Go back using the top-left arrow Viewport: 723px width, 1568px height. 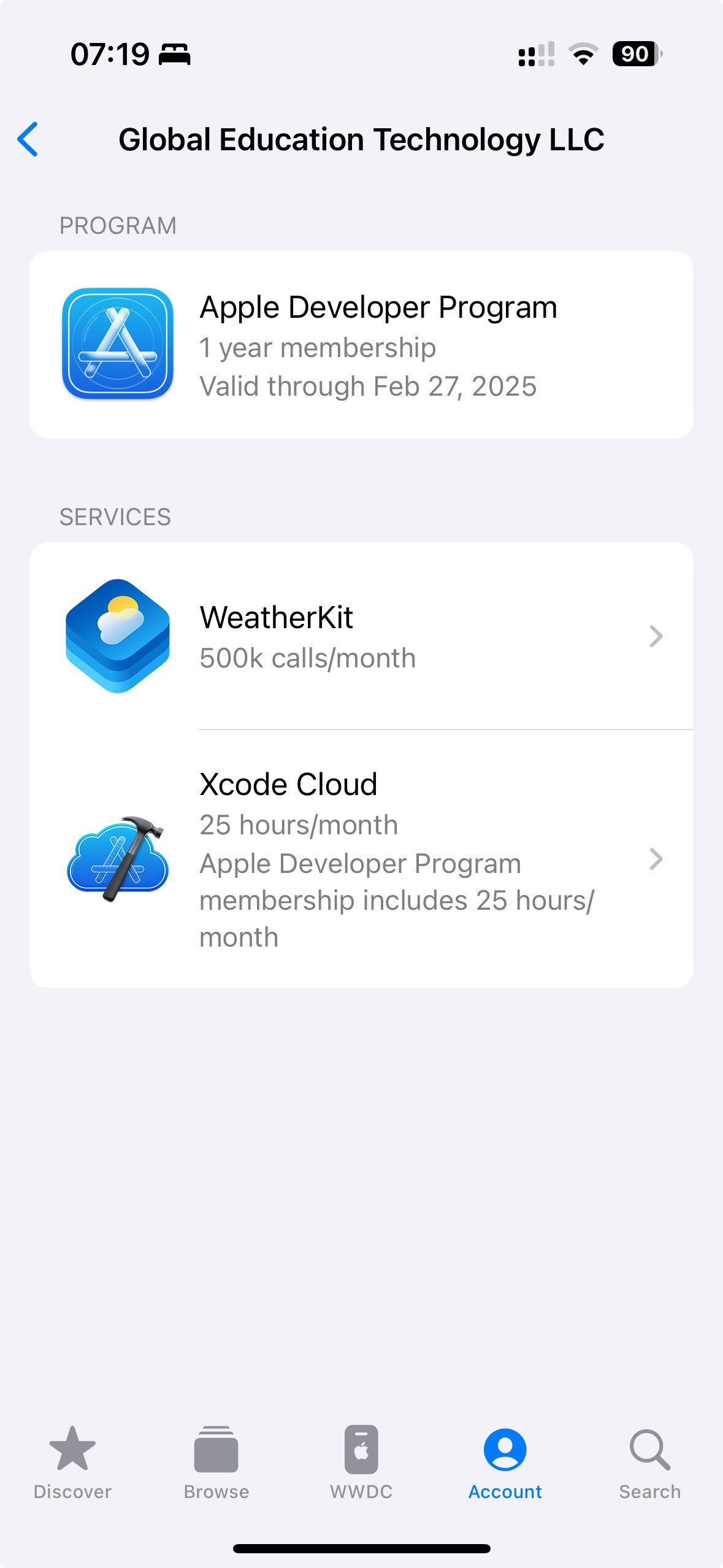click(28, 139)
